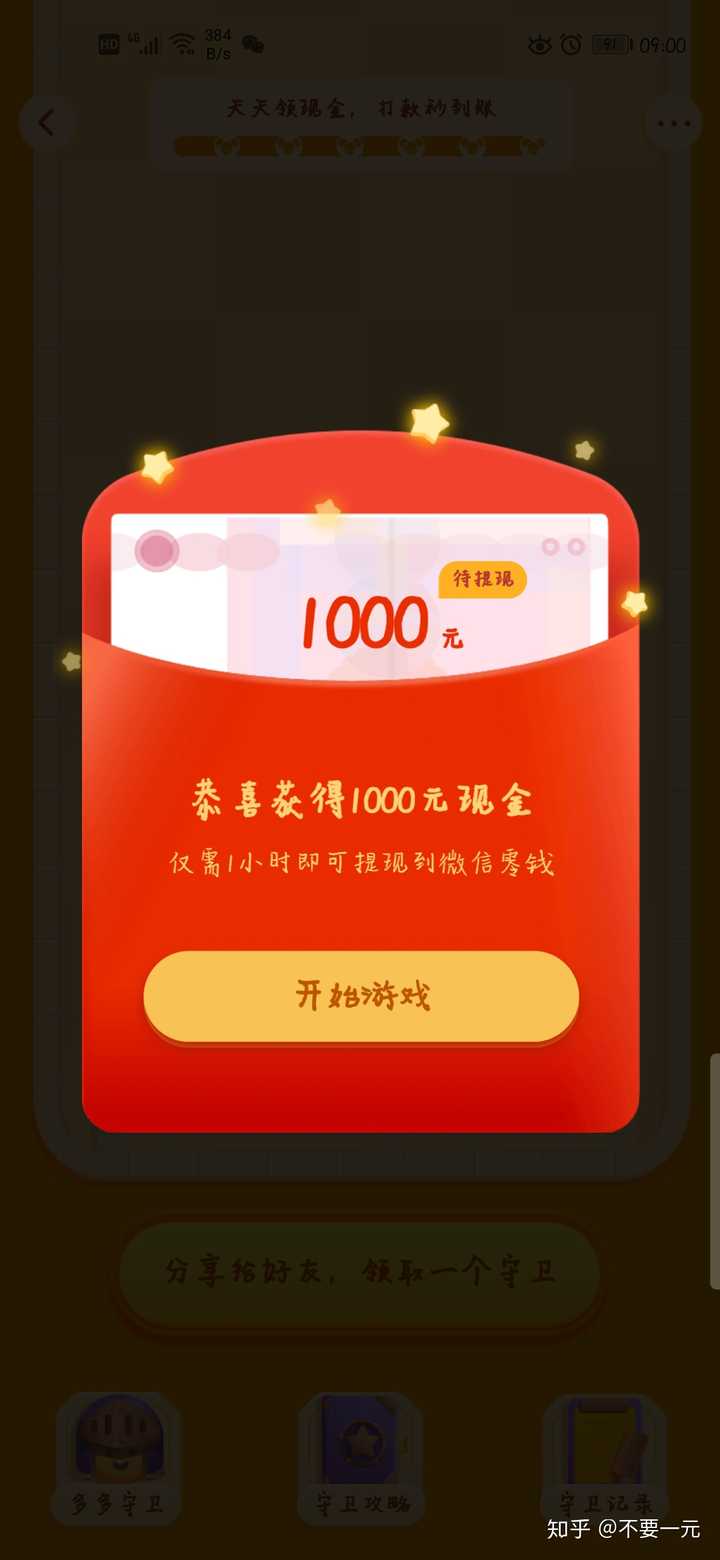Open 守卫记录
This screenshot has width=720, height=1560.
point(605,1459)
